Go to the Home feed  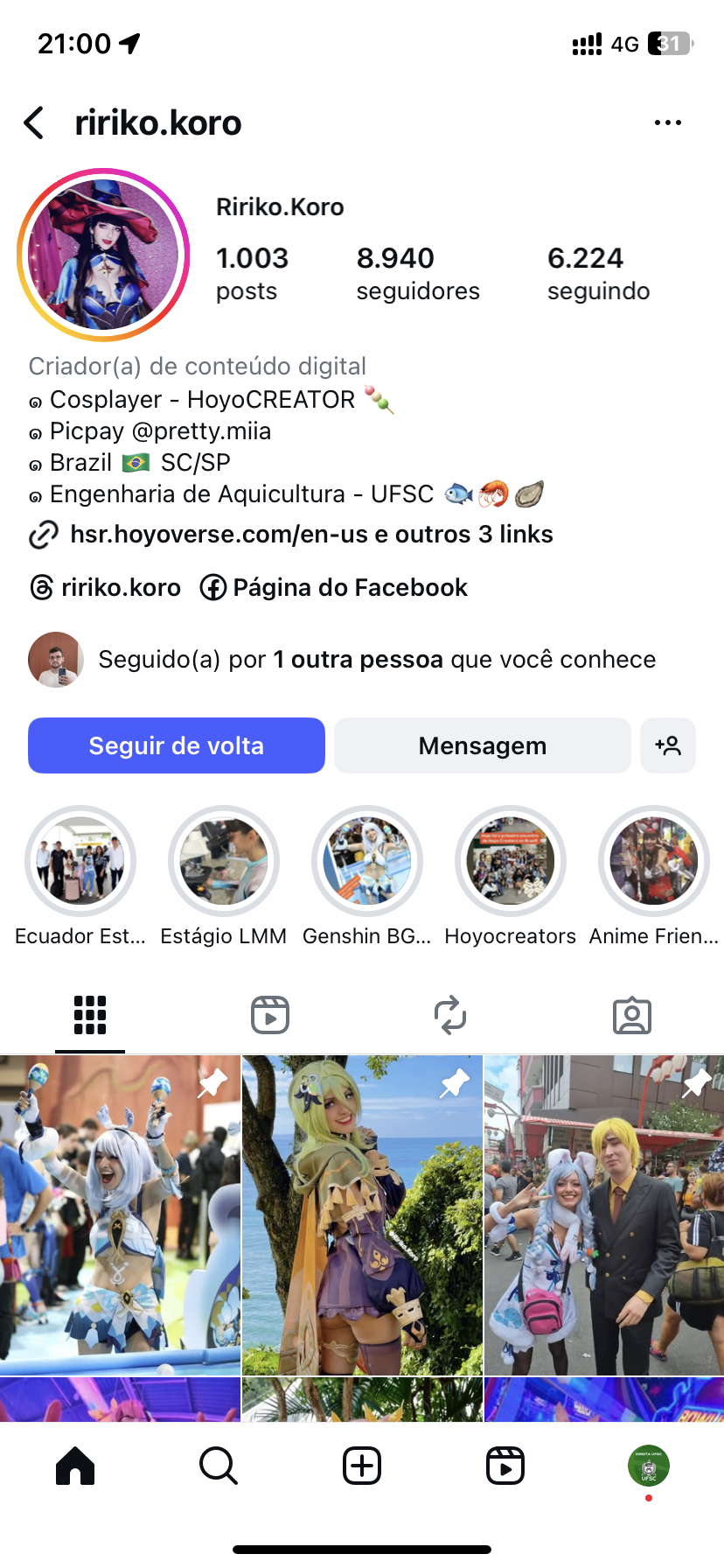coord(75,1466)
